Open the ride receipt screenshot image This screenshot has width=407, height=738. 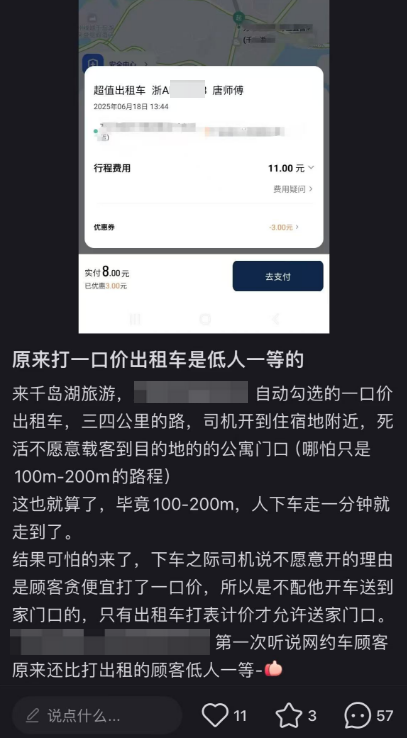coord(204,167)
